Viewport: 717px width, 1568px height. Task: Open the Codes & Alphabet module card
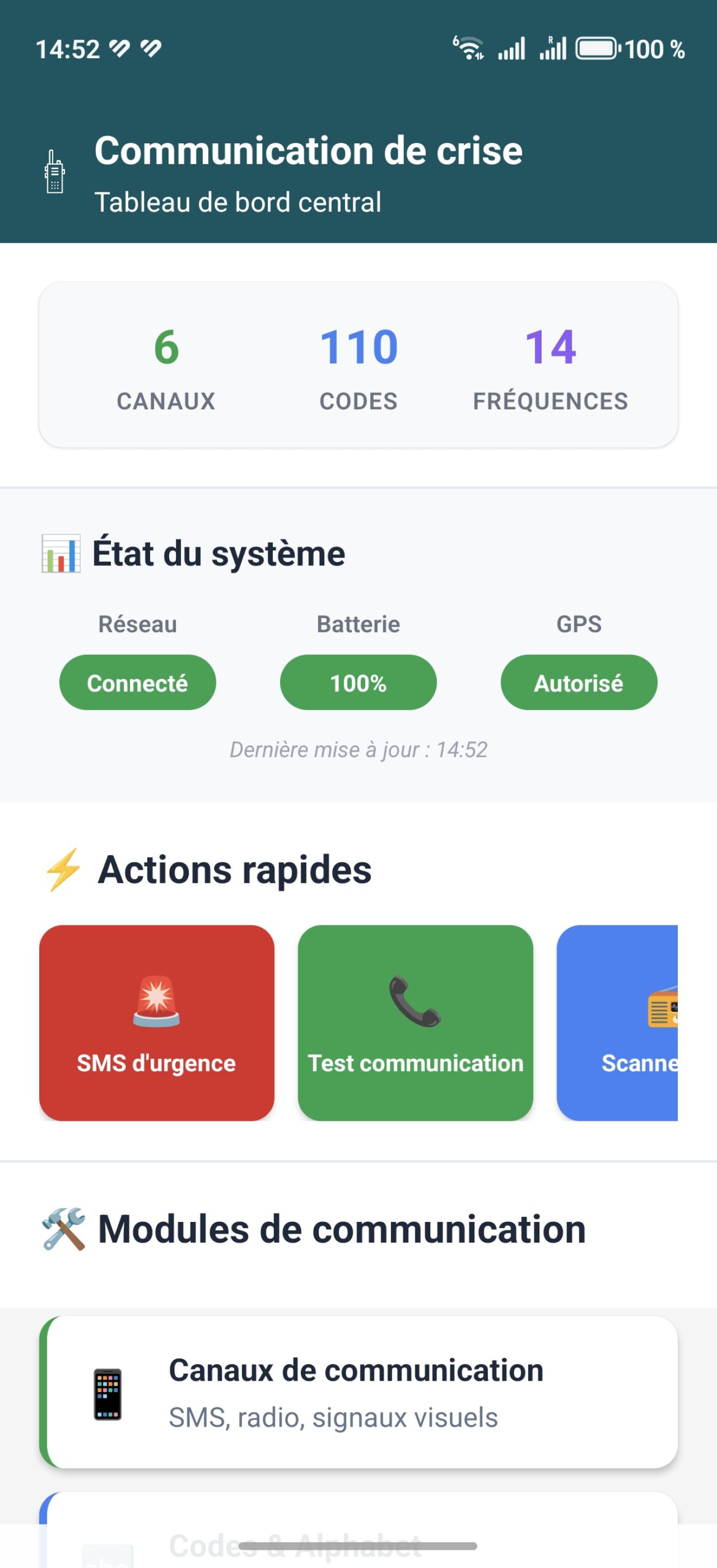click(x=358, y=1529)
